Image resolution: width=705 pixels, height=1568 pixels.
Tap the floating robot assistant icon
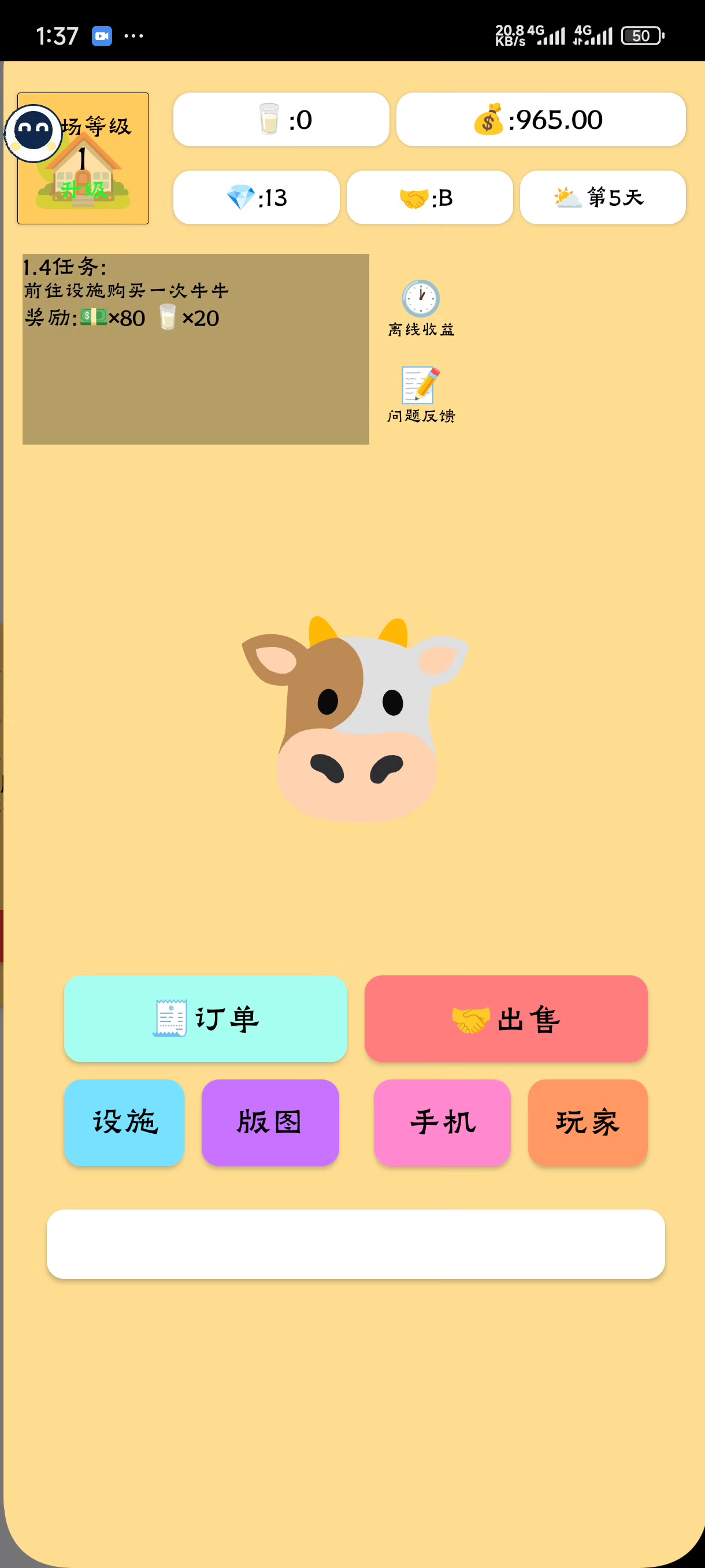(34, 133)
